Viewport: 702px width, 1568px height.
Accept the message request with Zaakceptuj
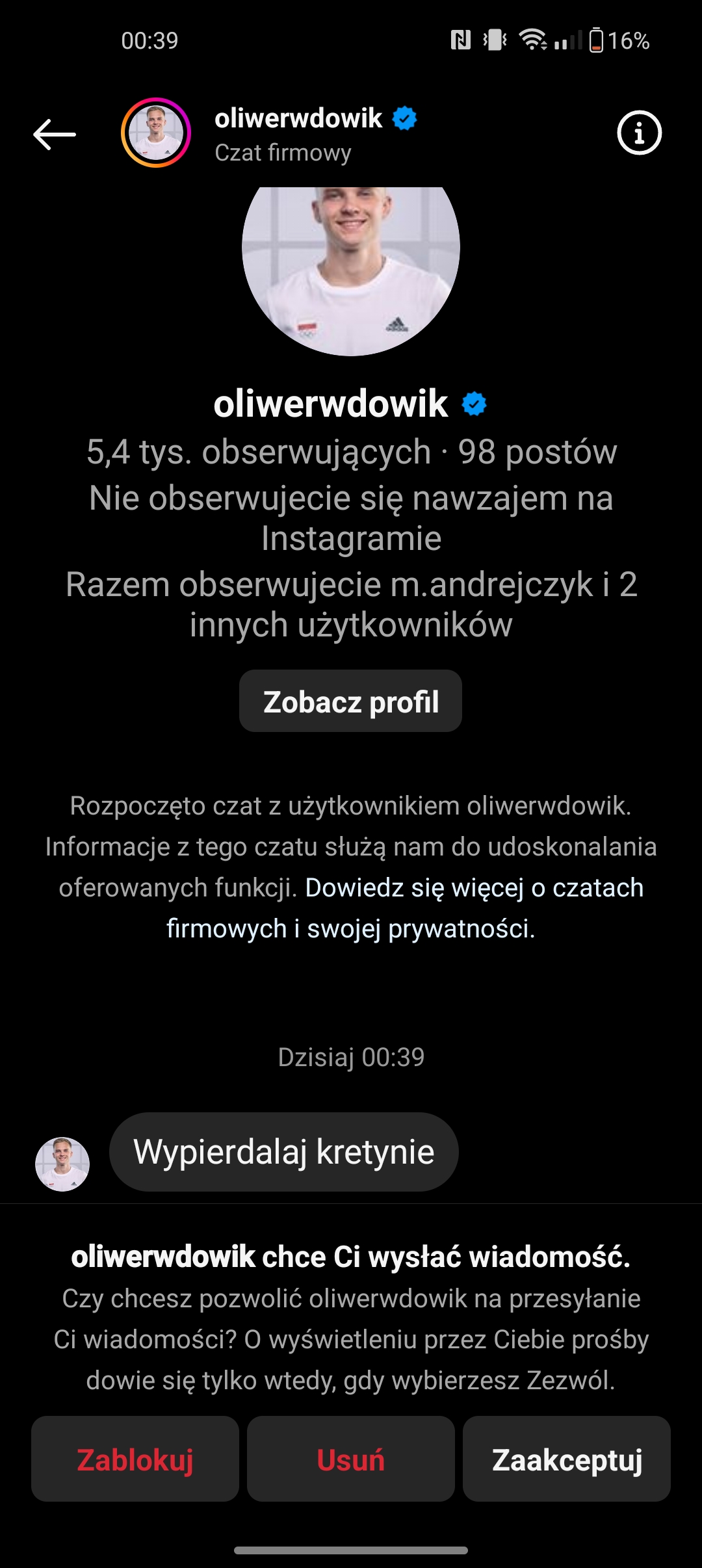click(567, 1459)
